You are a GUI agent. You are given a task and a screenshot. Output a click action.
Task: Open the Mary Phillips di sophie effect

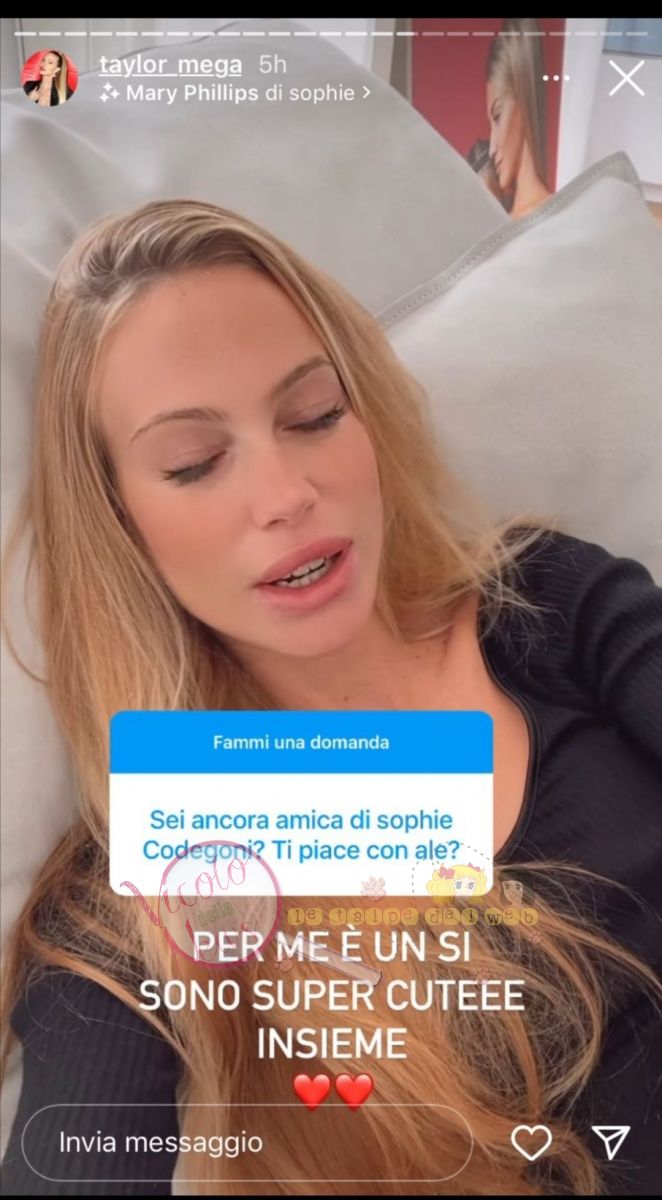pyautogui.click(x=235, y=93)
